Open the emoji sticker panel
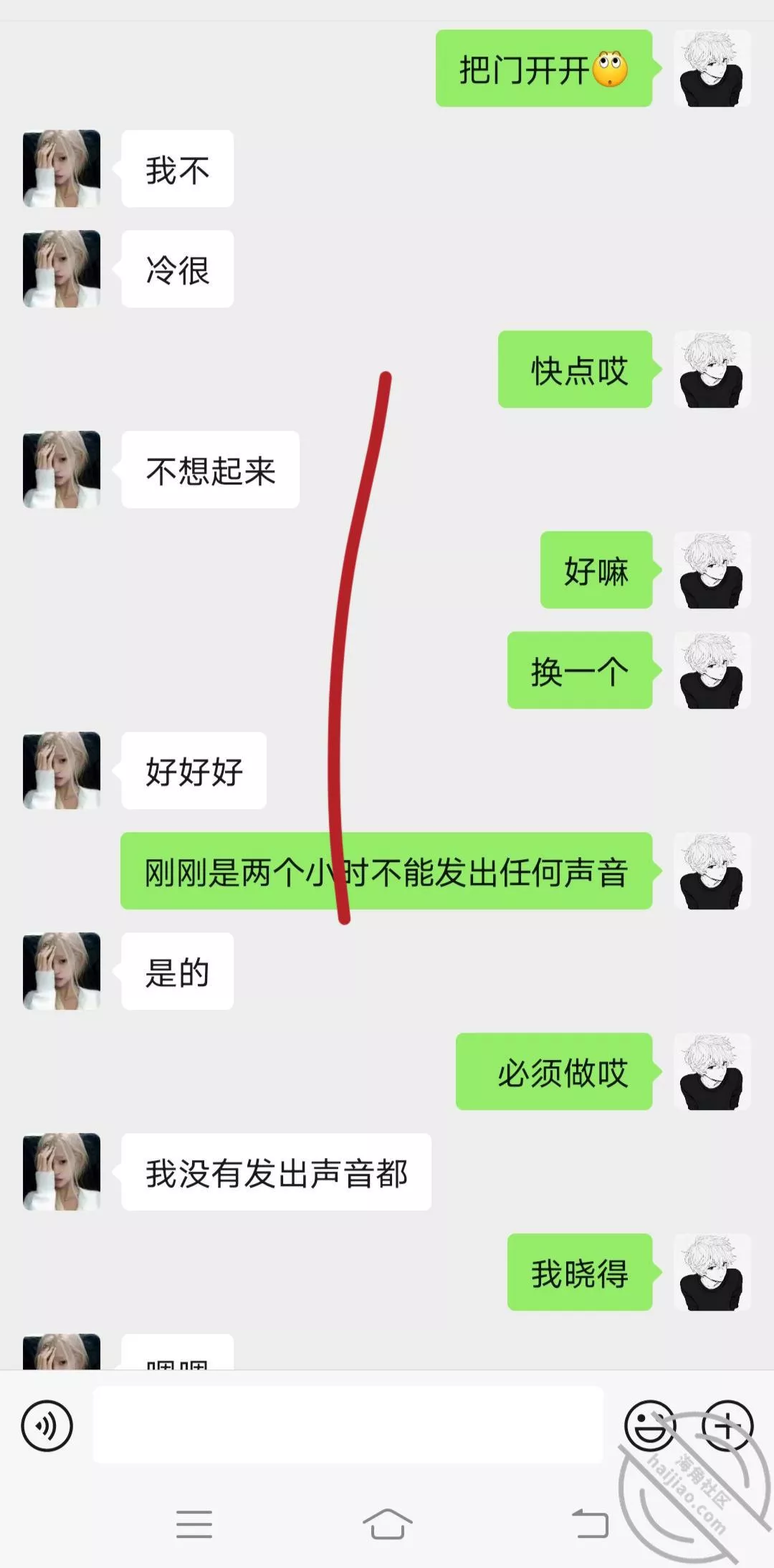774x1568 pixels. point(649,1425)
